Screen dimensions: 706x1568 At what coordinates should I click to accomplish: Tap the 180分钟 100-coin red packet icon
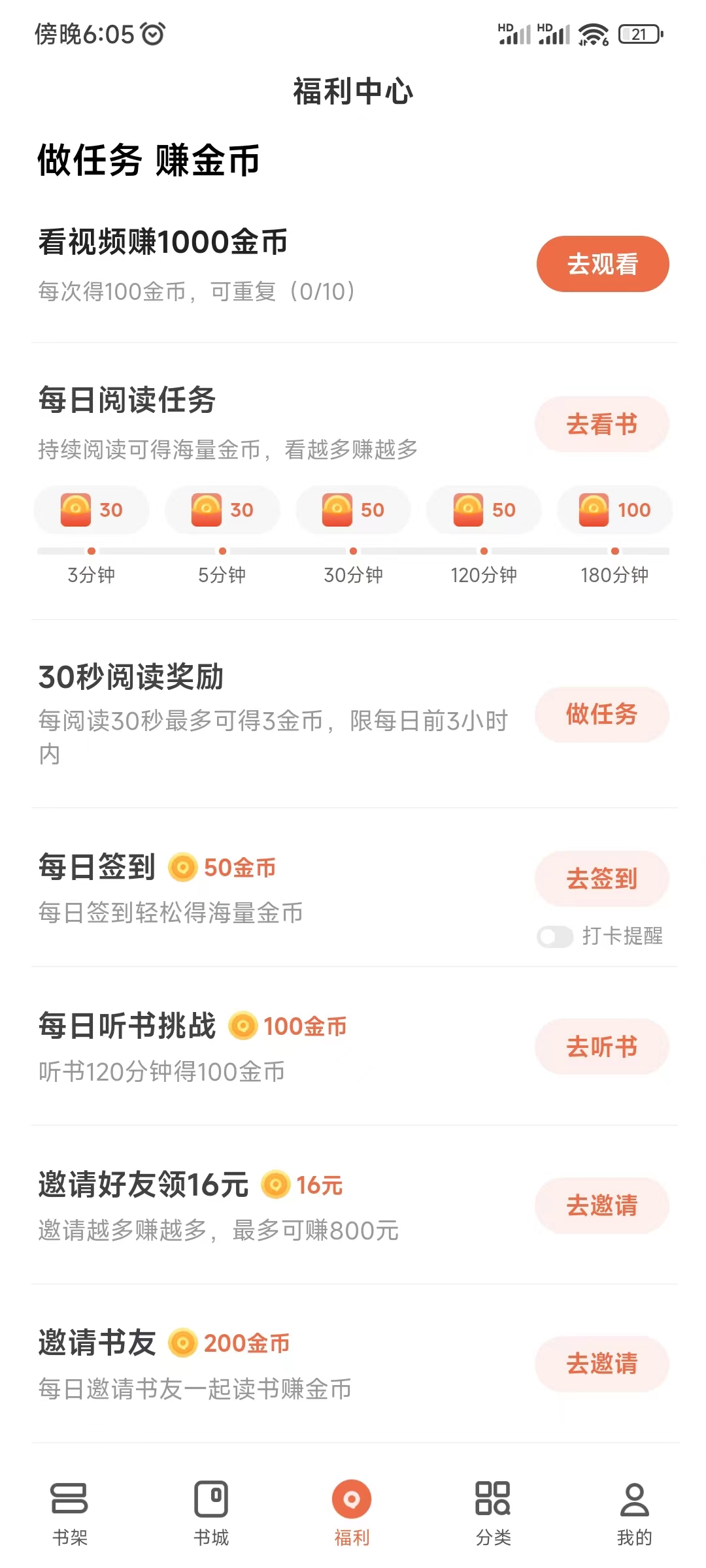click(x=594, y=510)
